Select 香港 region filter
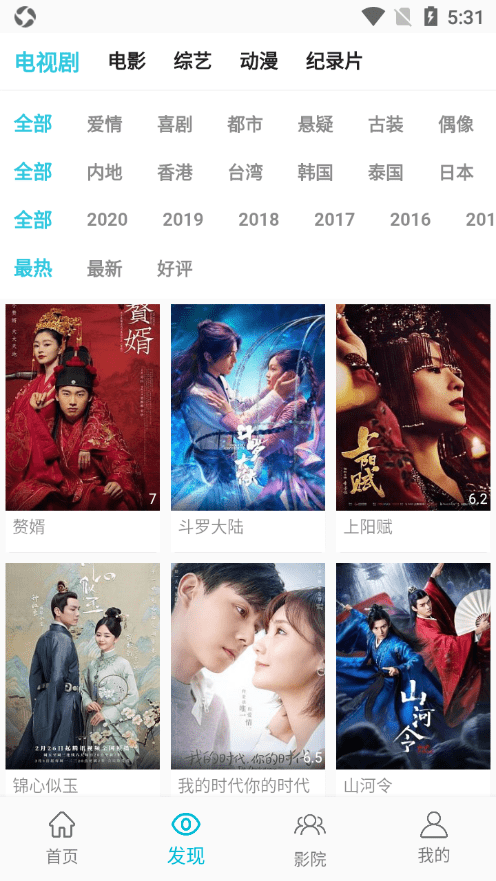 175,172
